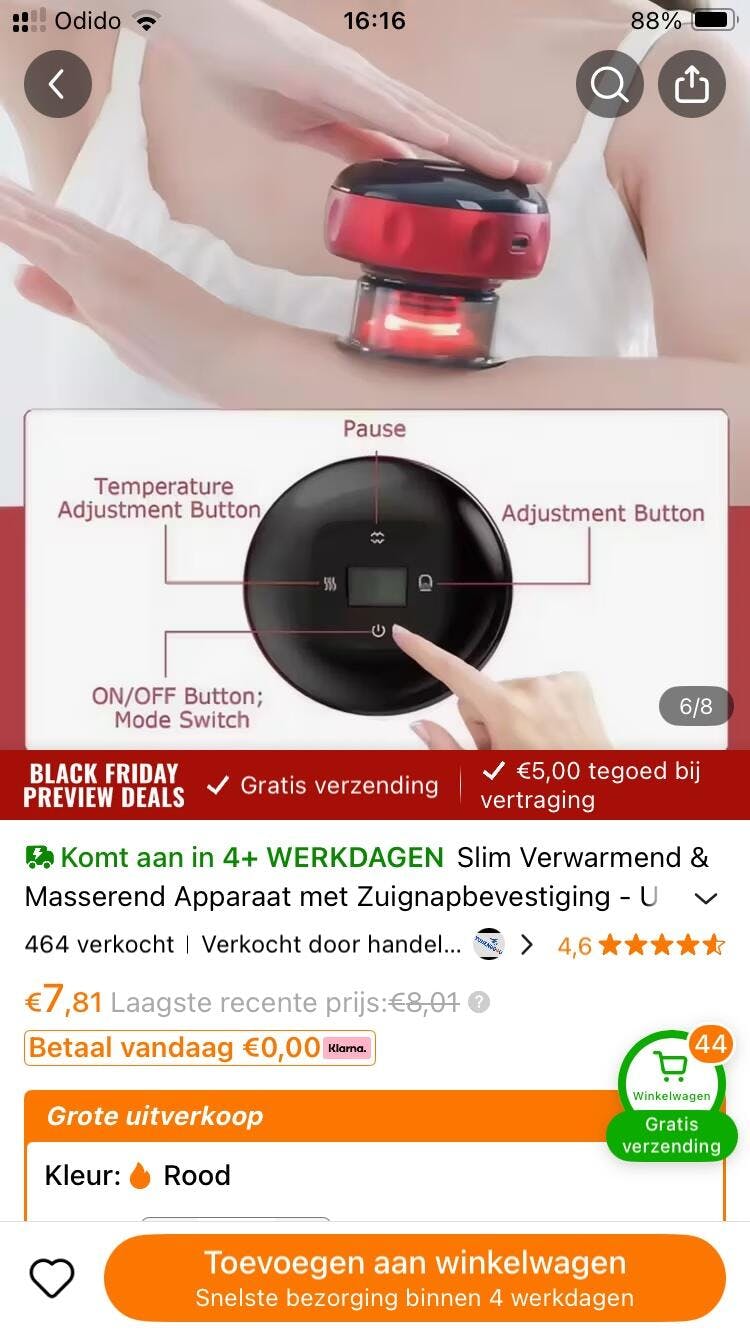
Task: Tap Toevoegen aan winkelwagen
Action: [415, 1278]
